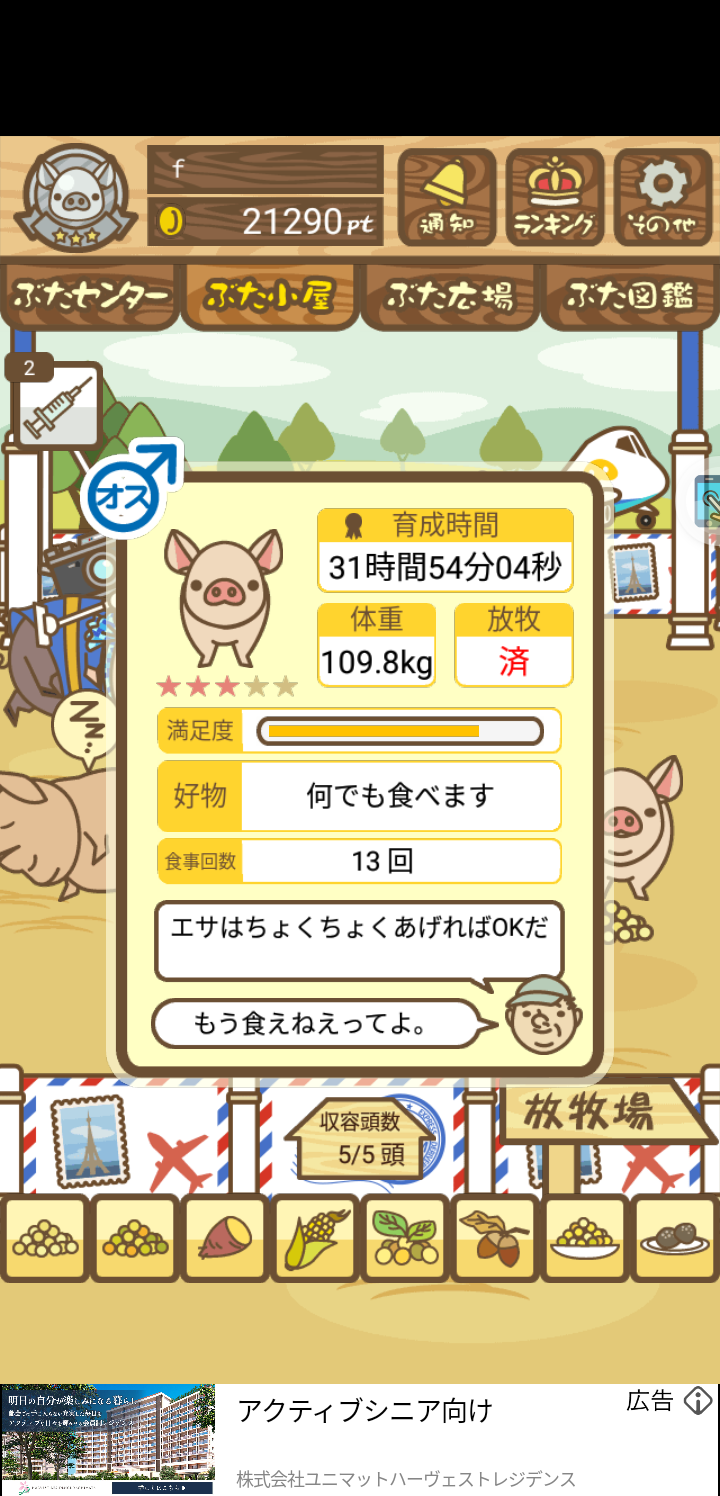Screen dimensions: 720x1496
Task: Open the 通知 notifications bell
Action: 446,197
